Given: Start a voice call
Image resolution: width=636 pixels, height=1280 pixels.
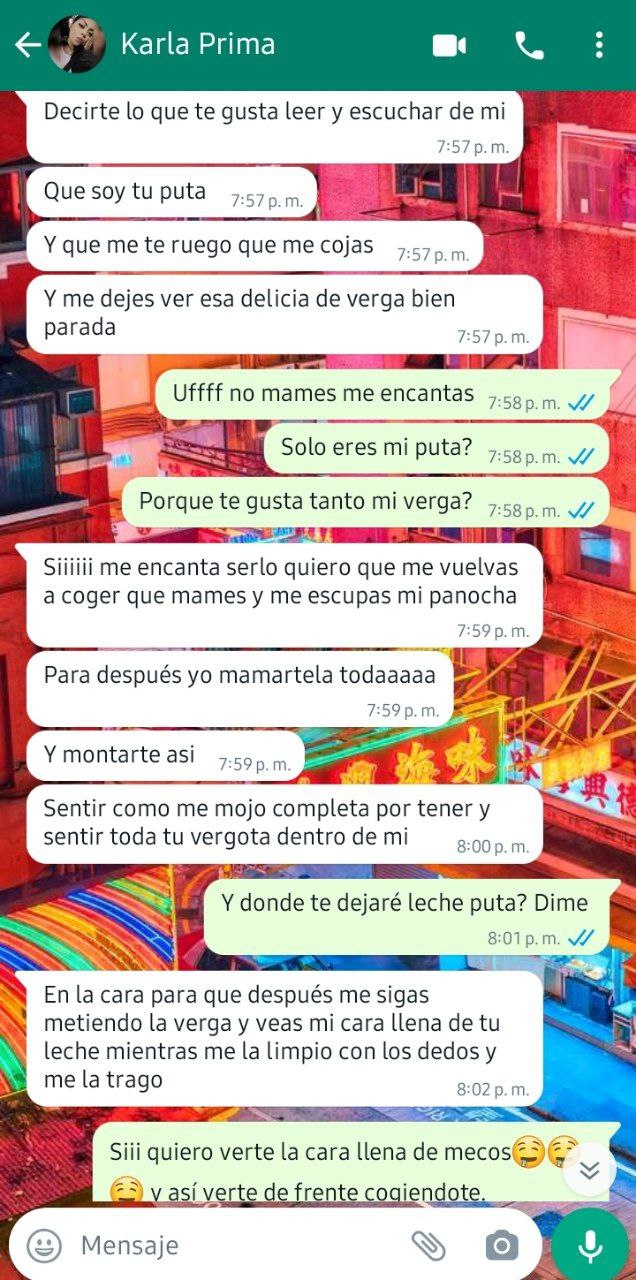Looking at the screenshot, I should click(529, 45).
